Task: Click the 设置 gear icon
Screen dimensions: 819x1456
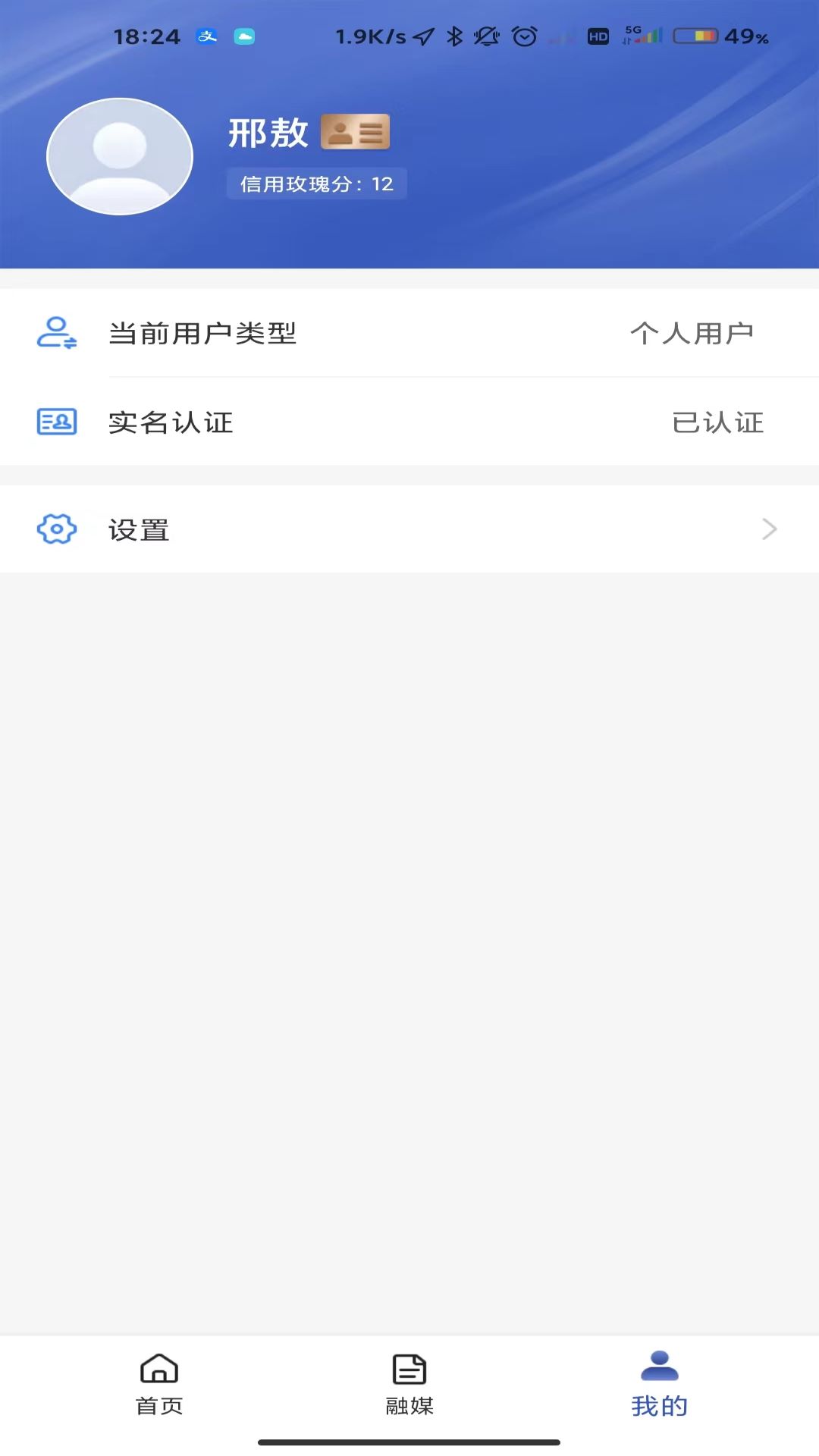Action: point(55,529)
